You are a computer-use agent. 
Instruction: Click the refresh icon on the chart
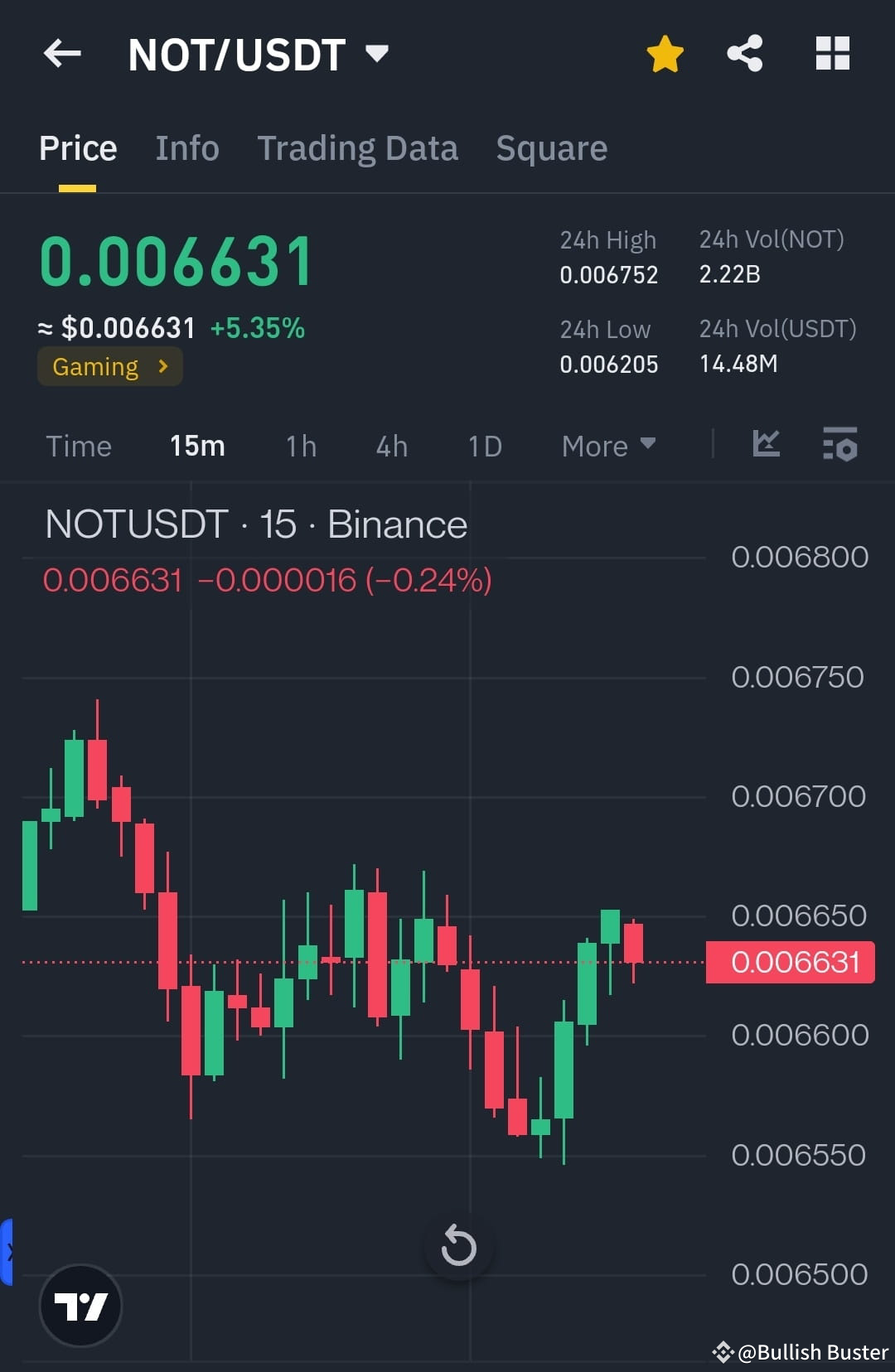[459, 1244]
